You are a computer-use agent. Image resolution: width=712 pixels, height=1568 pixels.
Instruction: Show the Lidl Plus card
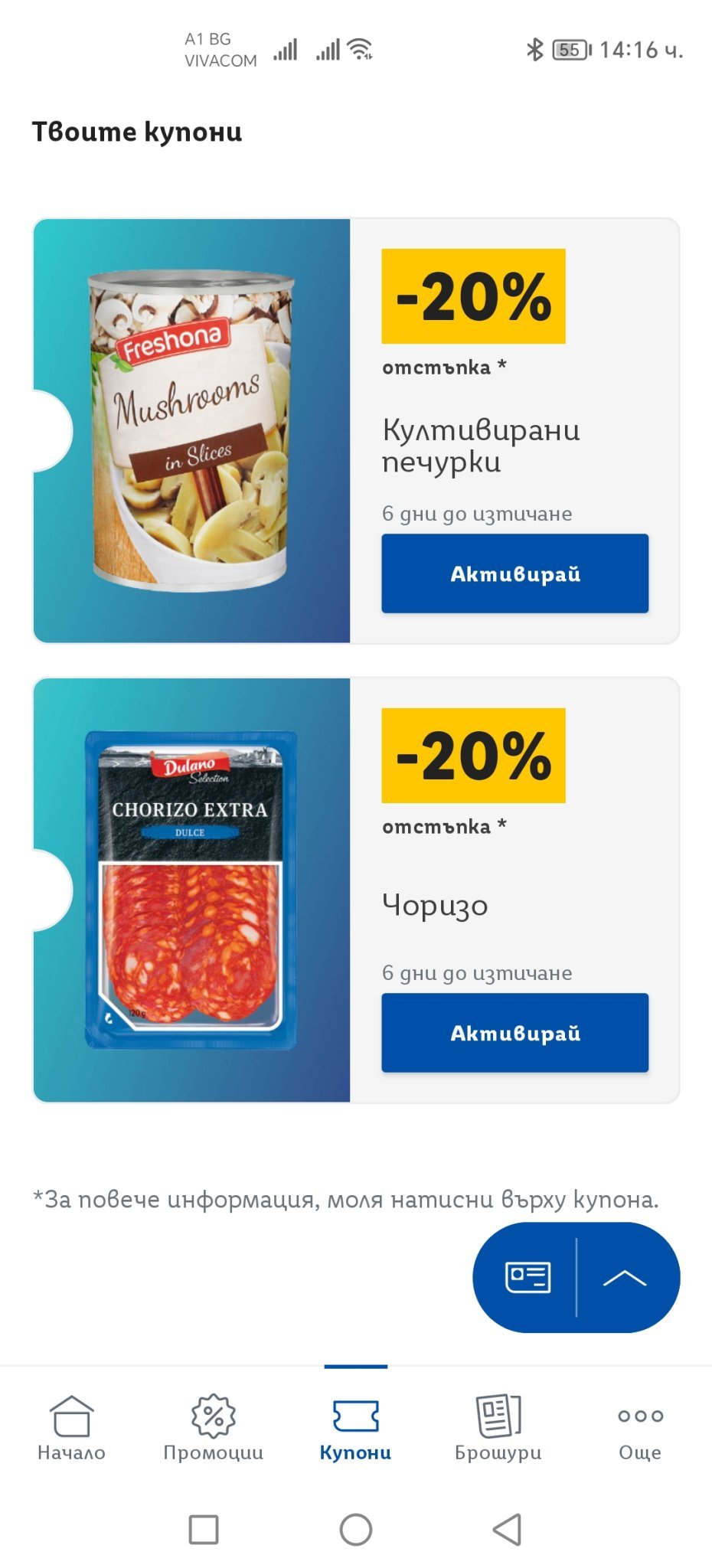pos(527,1277)
